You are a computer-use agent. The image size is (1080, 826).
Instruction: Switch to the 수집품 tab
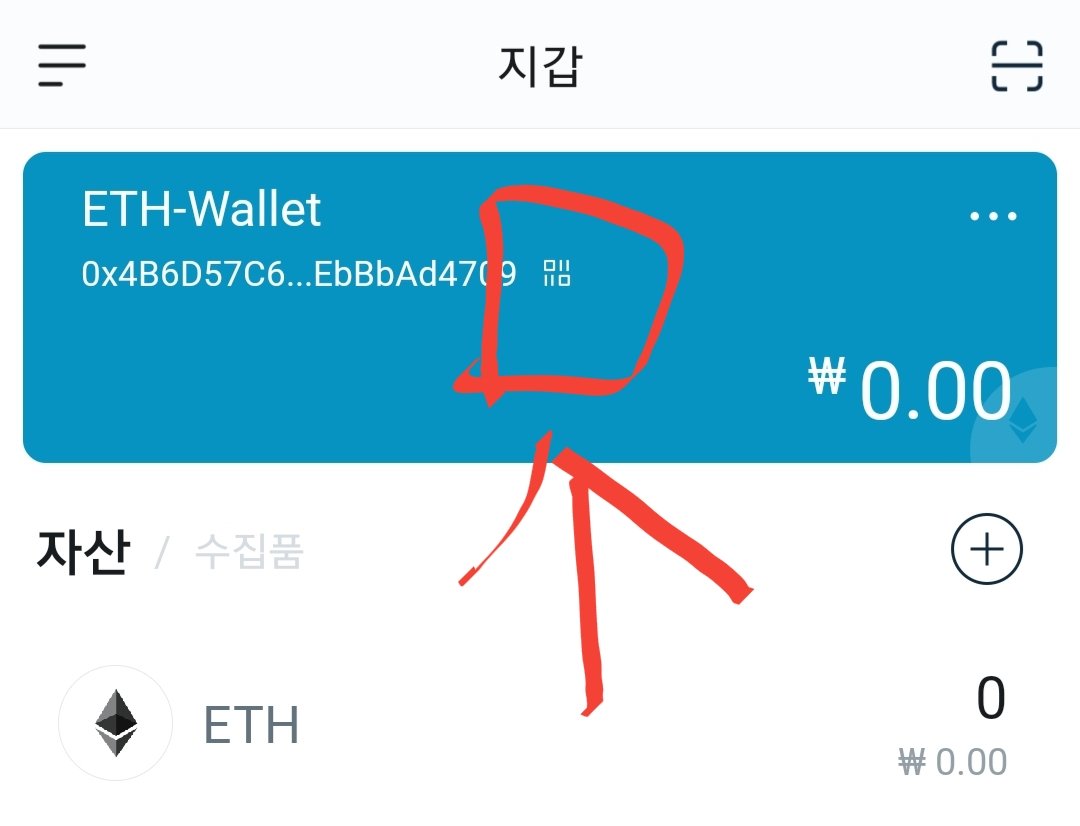pos(248,551)
